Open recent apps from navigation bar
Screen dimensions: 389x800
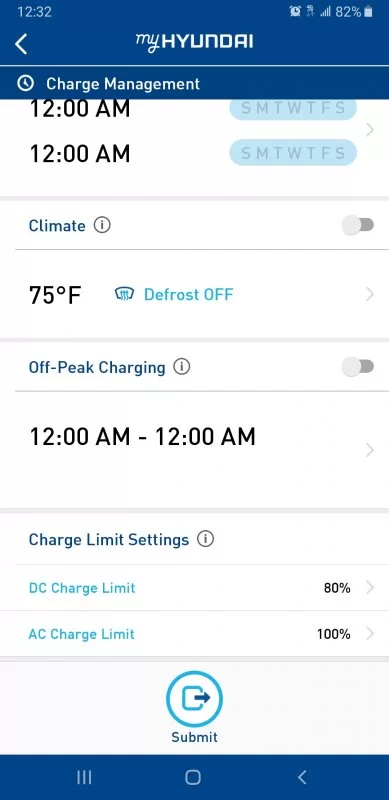pos(84,777)
